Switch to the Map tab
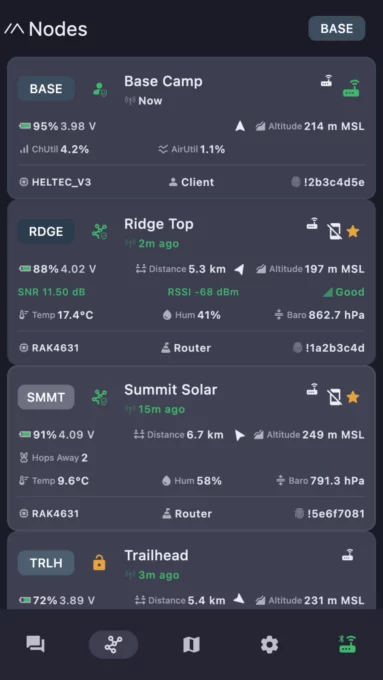The image size is (383, 680). point(191,644)
